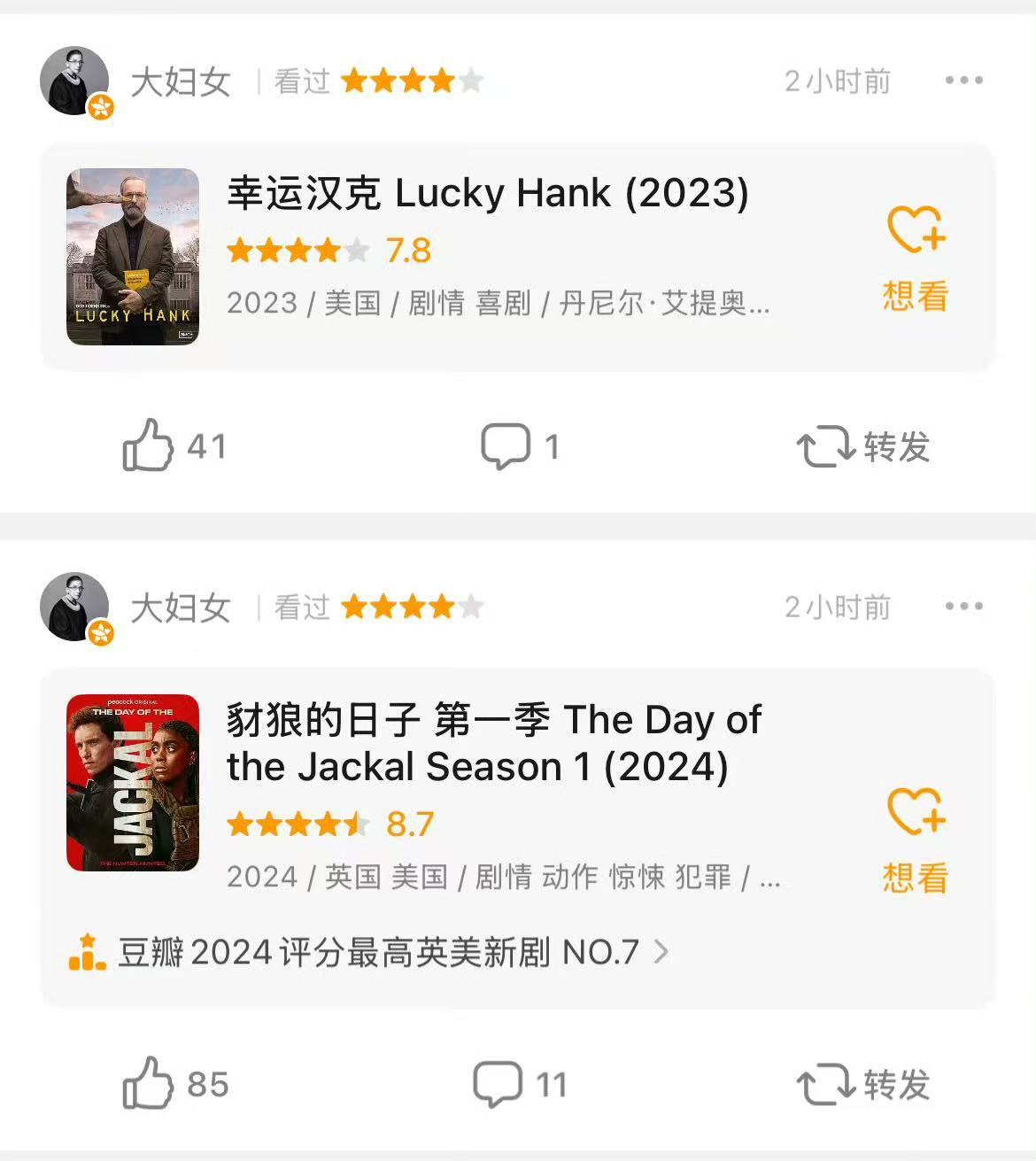Tap the verified badge on 大妇女's avatar
Image resolution: width=1036 pixels, height=1161 pixels.
point(100,106)
